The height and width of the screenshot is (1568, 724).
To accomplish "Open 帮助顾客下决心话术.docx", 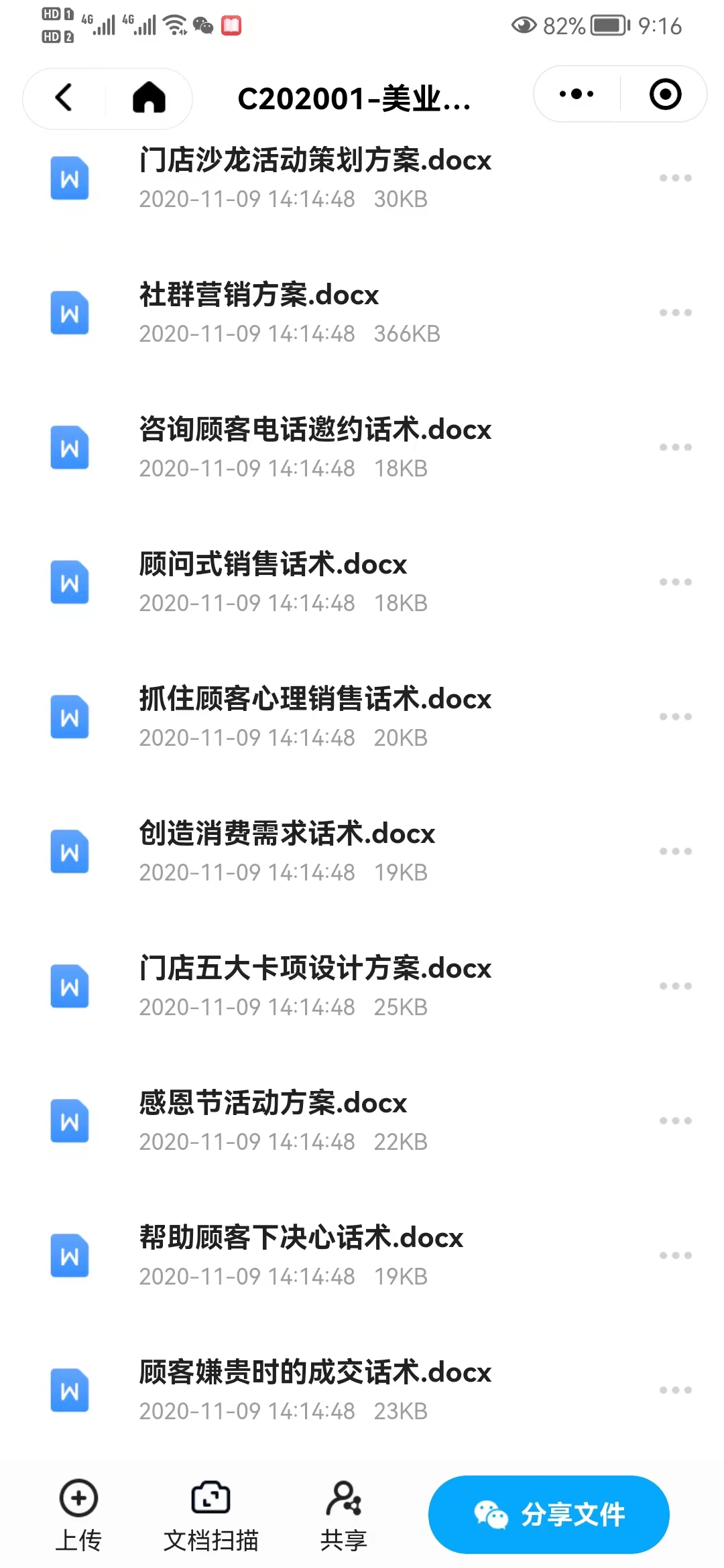I will [x=300, y=1238].
